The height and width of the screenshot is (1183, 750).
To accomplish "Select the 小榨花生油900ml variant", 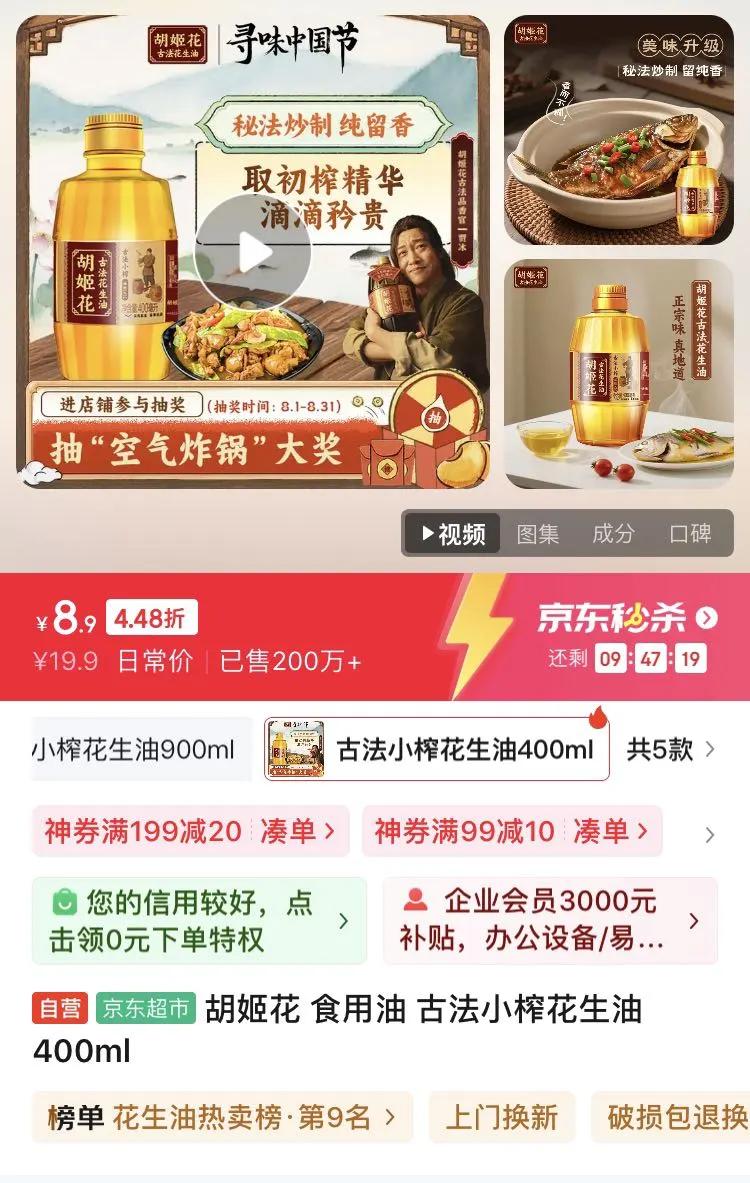I will (141, 749).
